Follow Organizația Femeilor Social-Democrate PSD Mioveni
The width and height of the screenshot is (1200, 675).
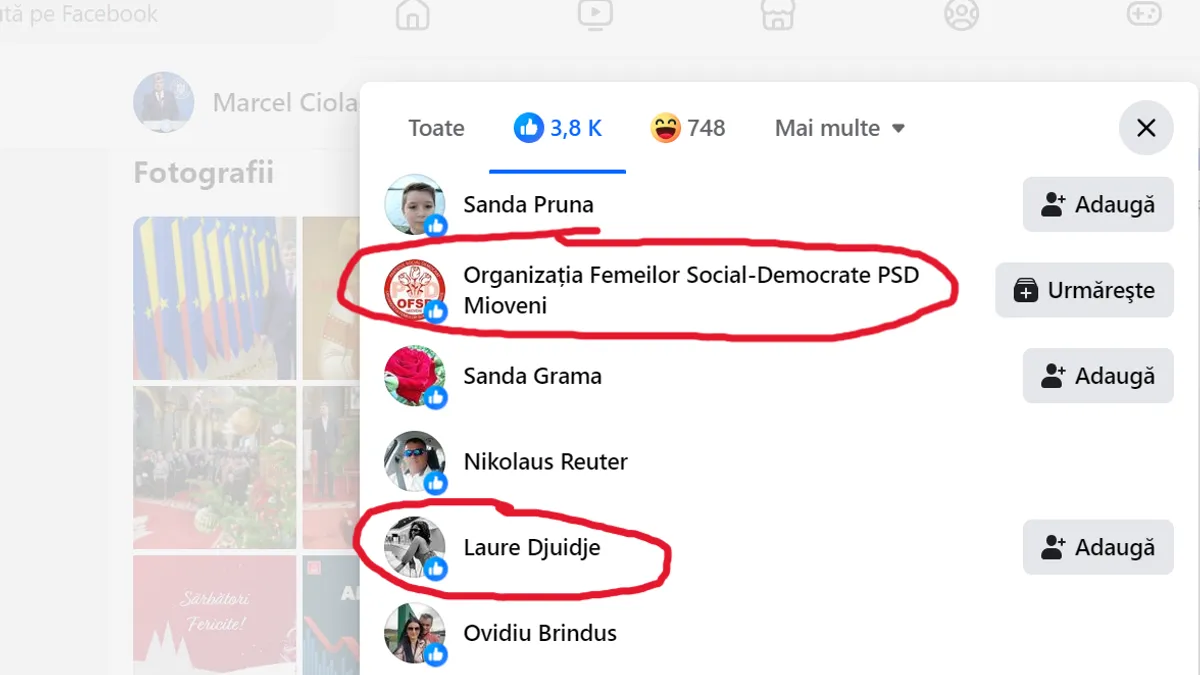[1084, 291]
